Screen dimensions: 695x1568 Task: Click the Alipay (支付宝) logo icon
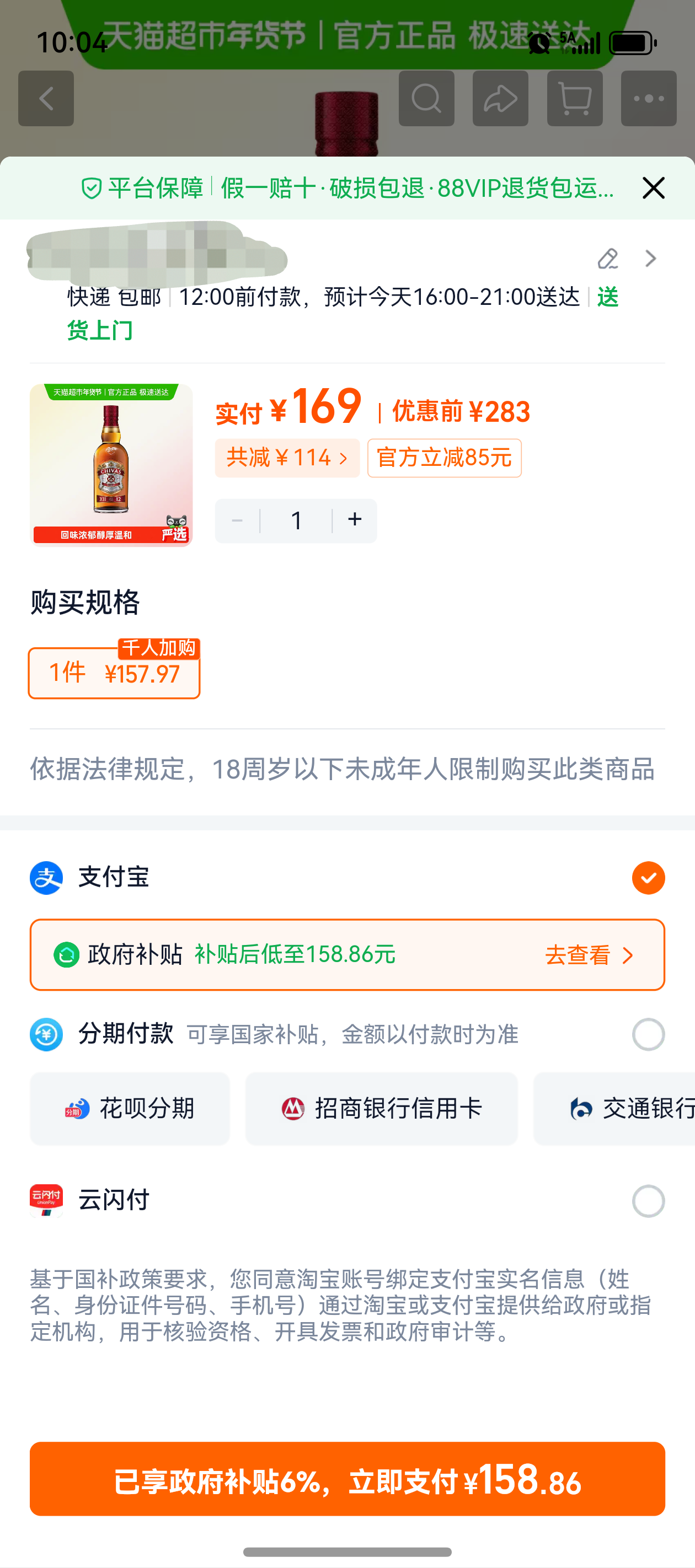[46, 878]
